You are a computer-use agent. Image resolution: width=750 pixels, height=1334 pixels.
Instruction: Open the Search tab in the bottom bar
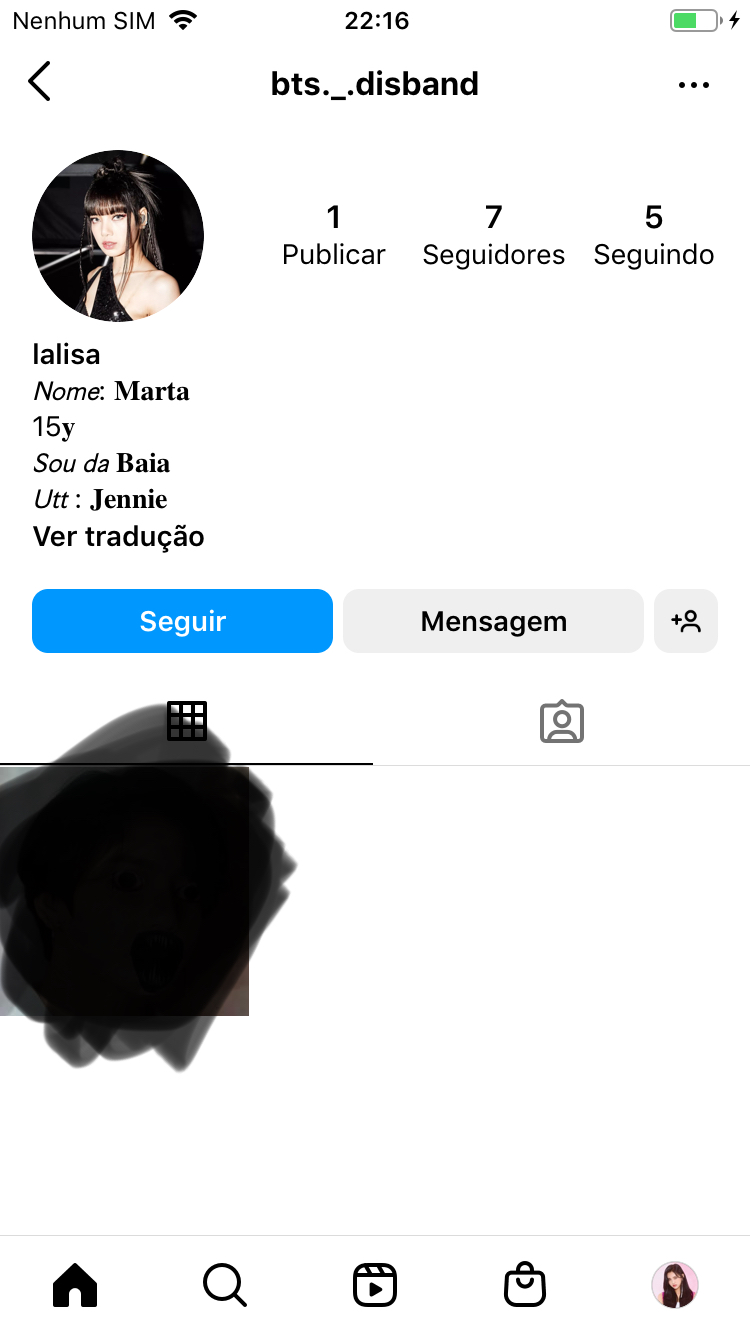pyautogui.click(x=224, y=1285)
